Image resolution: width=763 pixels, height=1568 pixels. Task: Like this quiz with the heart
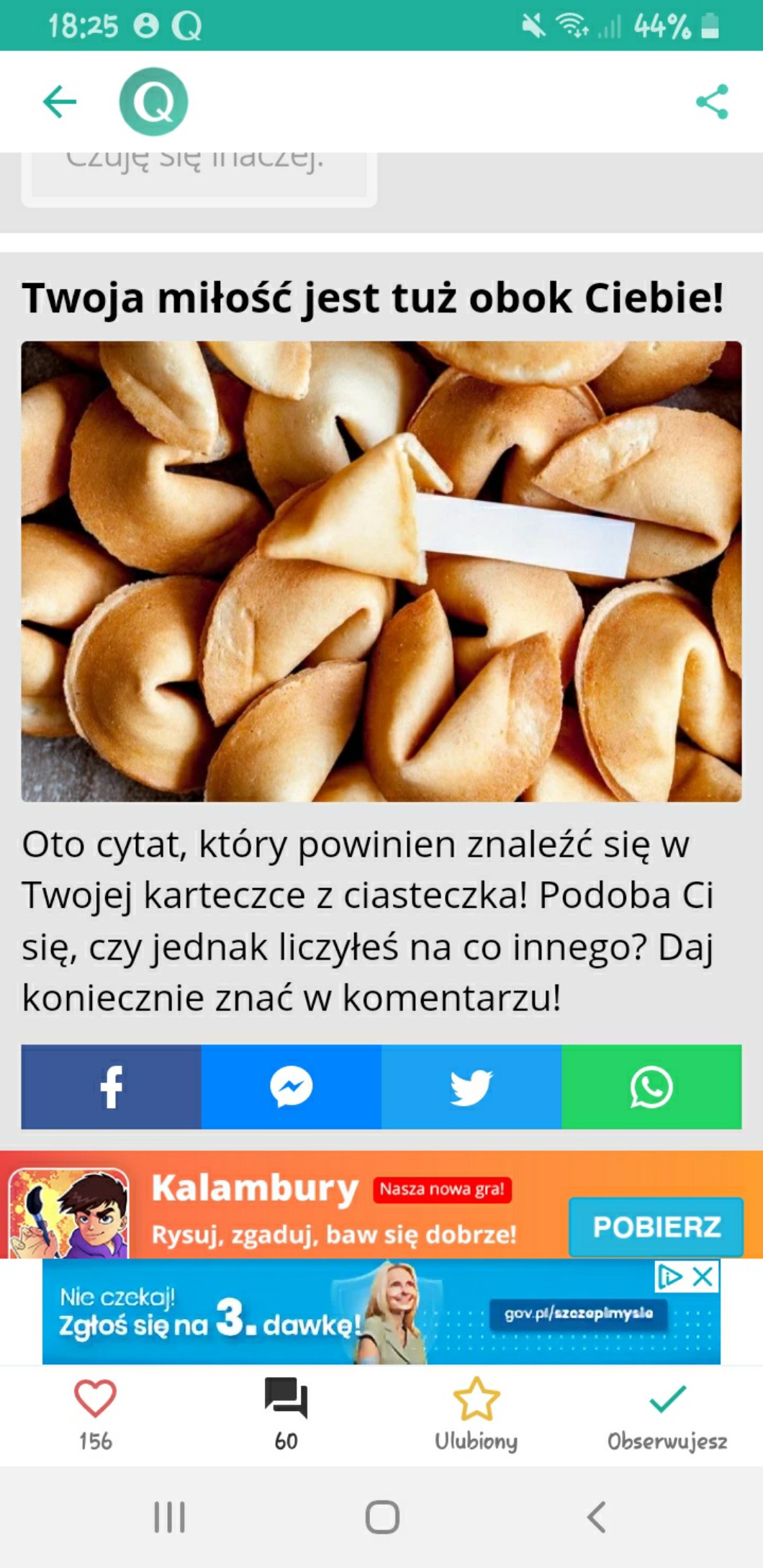coord(96,1399)
